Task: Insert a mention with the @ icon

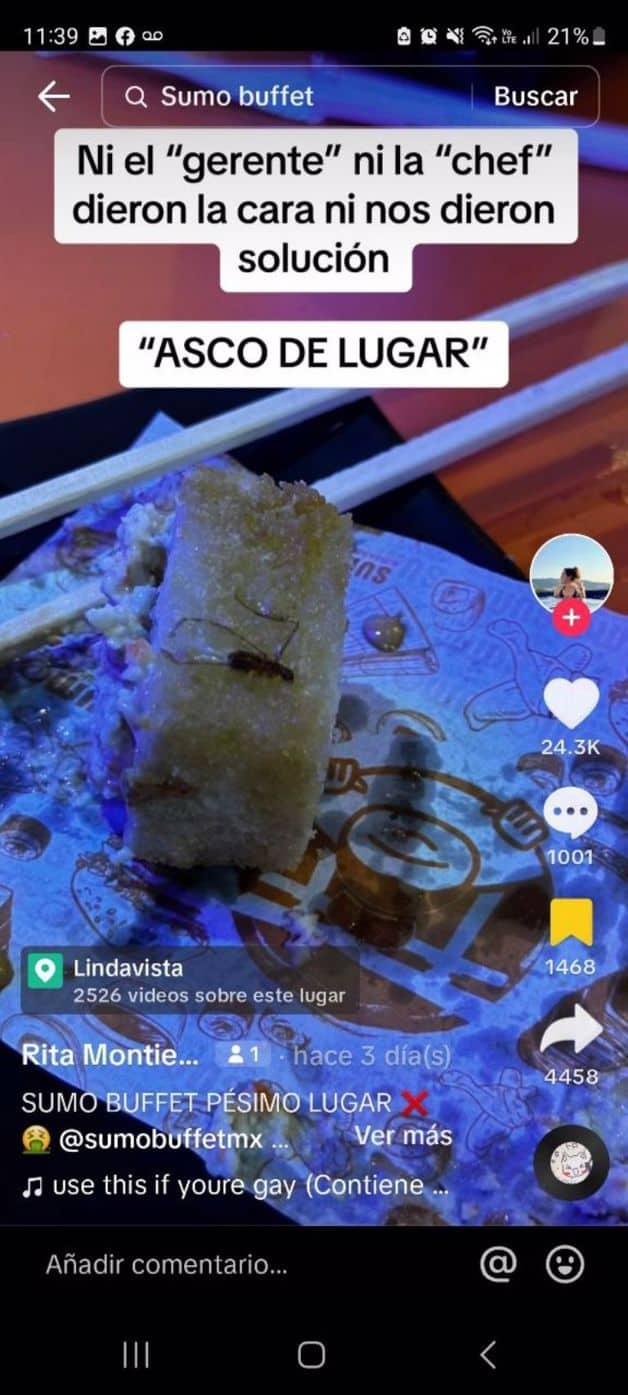Action: (497, 1264)
